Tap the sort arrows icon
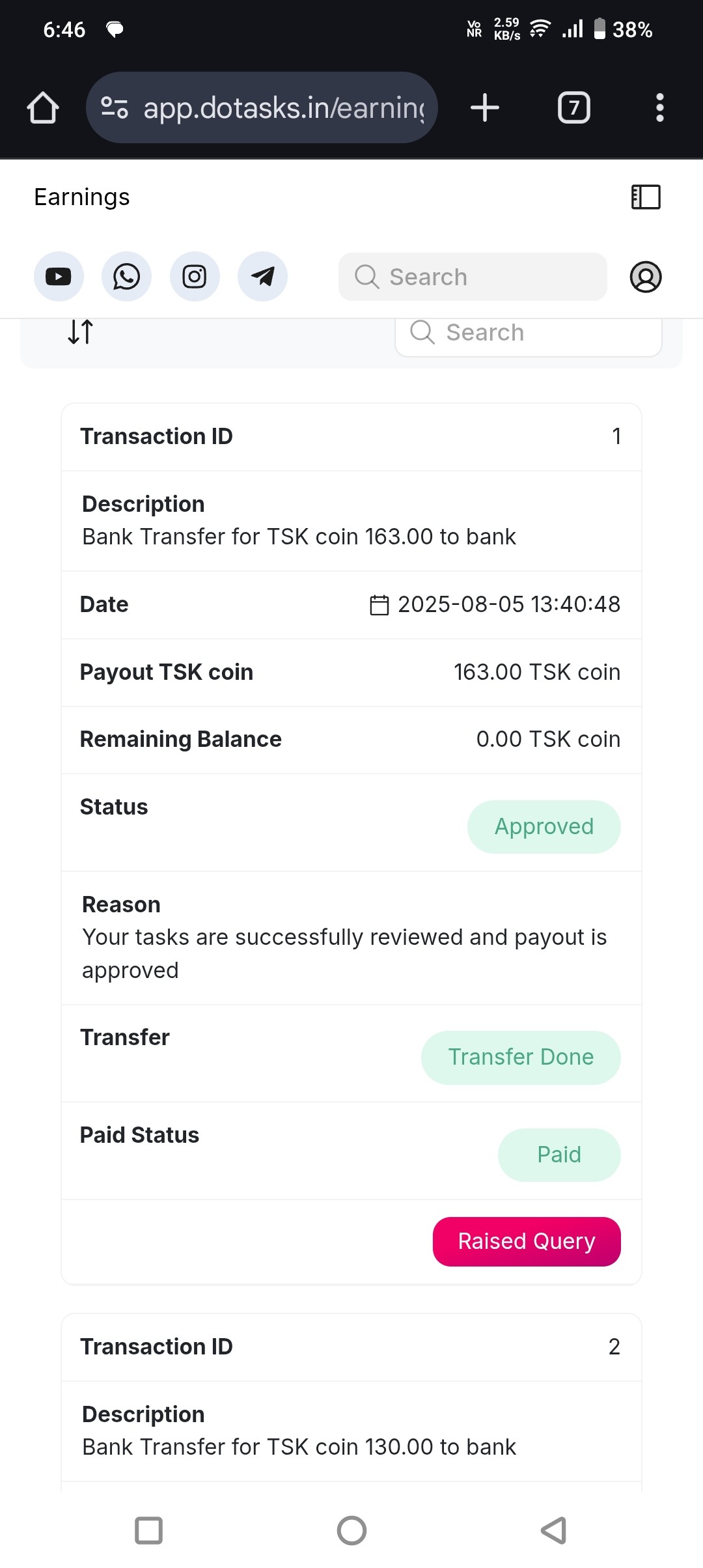Image resolution: width=703 pixels, height=1568 pixels. tap(81, 332)
